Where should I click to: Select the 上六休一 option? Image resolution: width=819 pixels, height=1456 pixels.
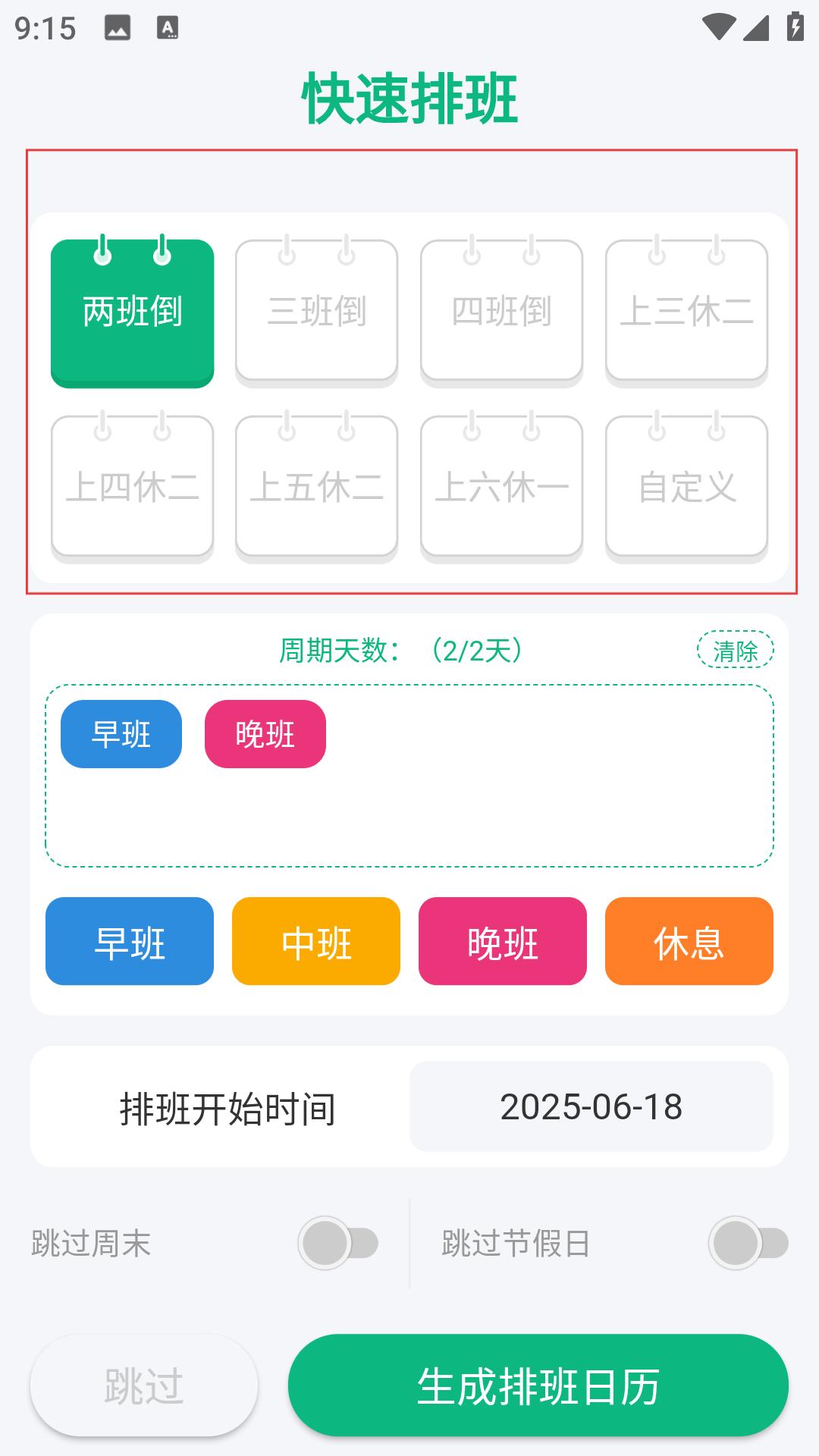coord(502,488)
